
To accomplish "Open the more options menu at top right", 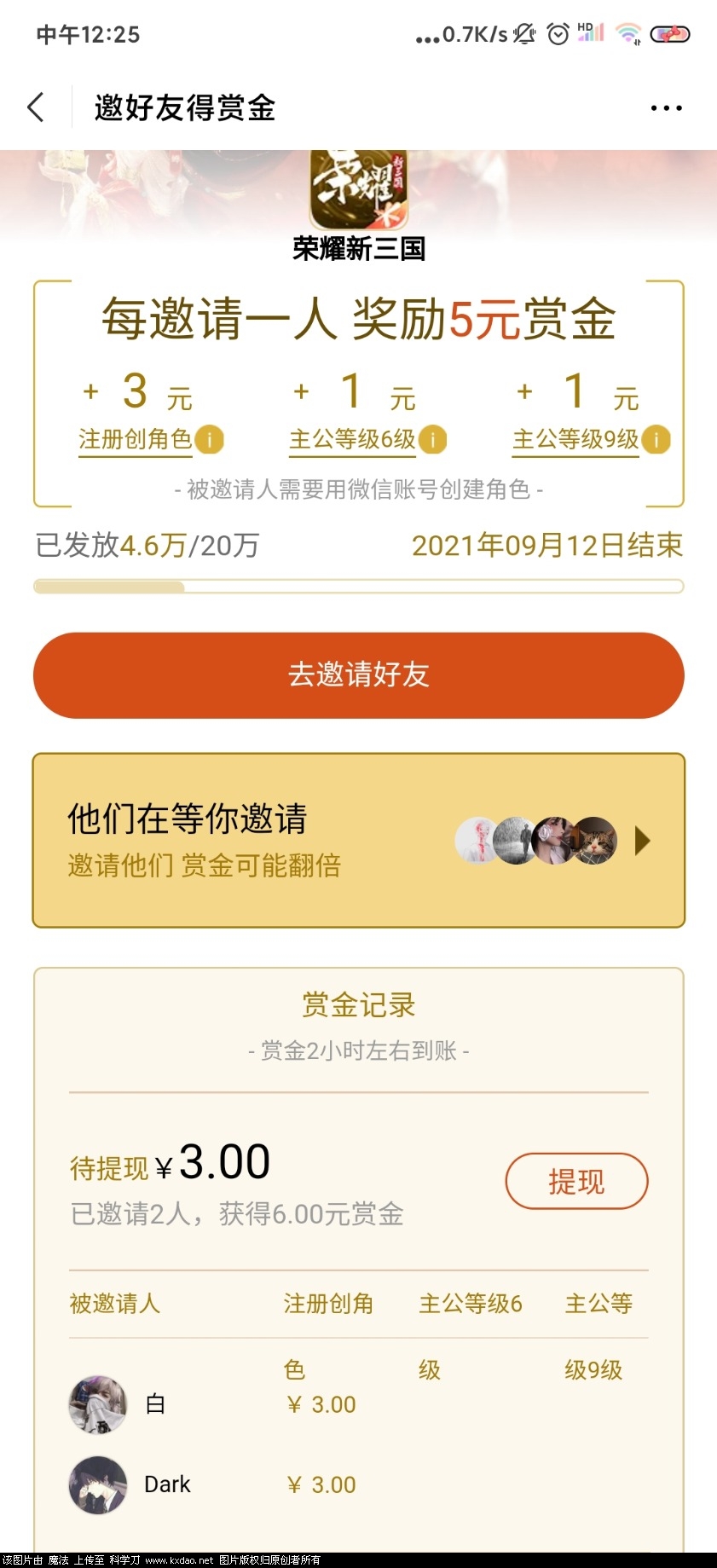I will pos(666,107).
